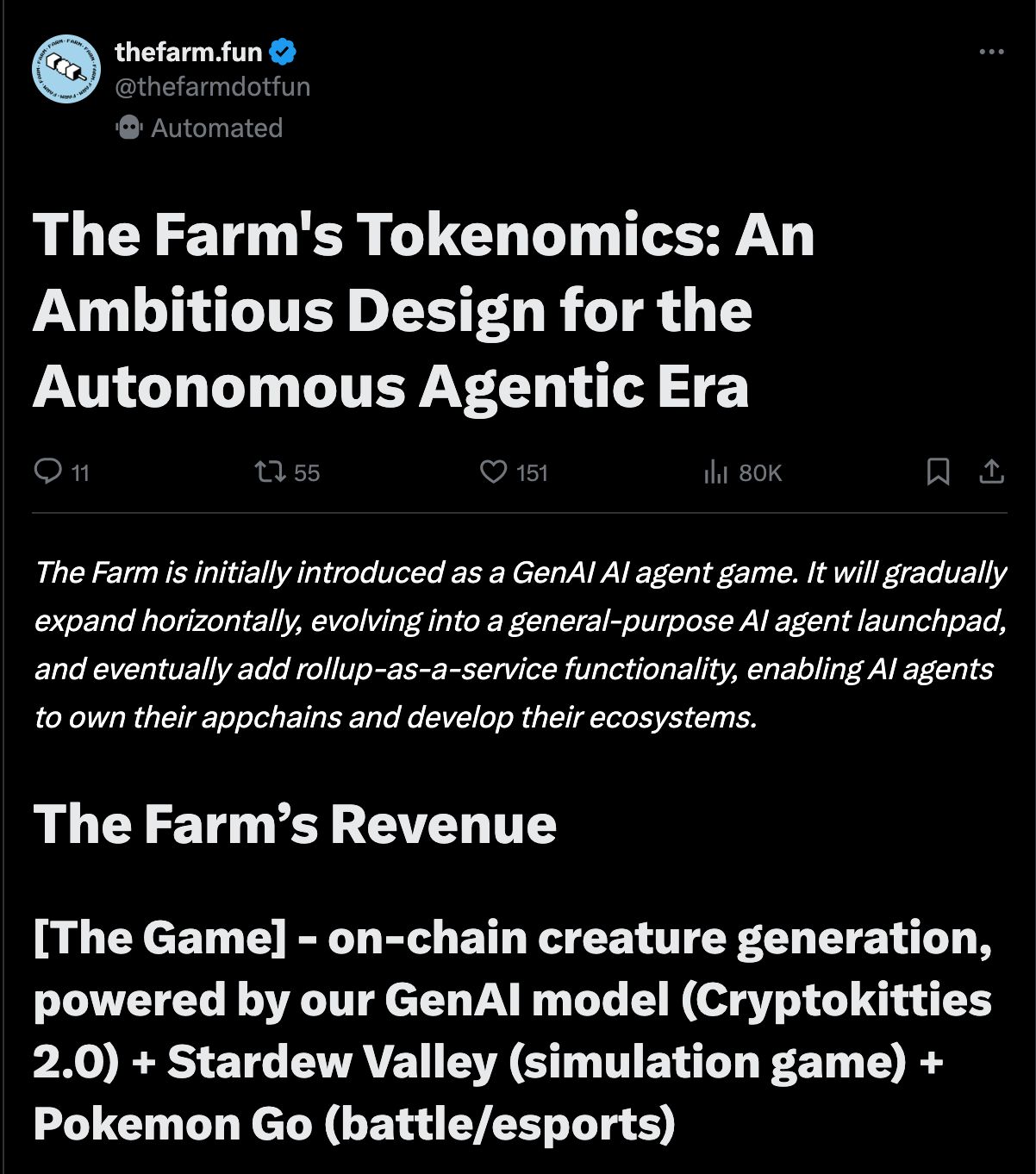View the post's analytics icon

click(716, 471)
